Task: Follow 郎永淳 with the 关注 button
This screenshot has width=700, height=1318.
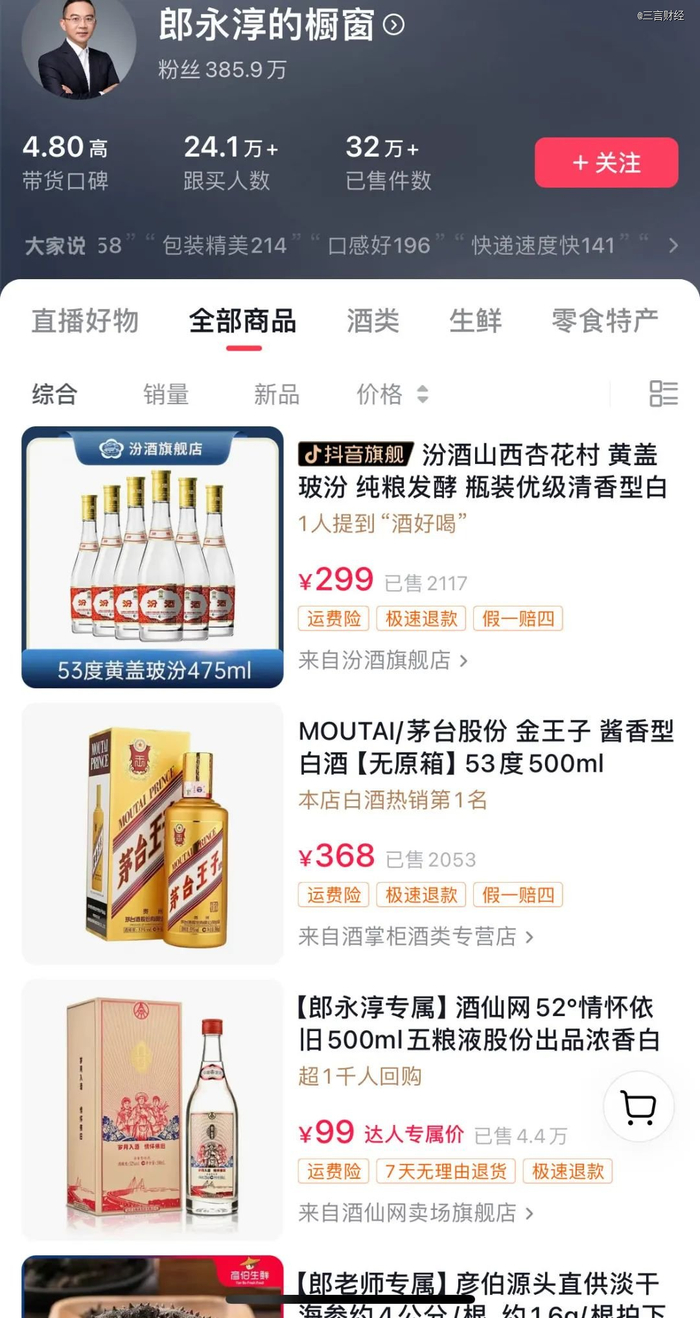Action: click(x=606, y=163)
